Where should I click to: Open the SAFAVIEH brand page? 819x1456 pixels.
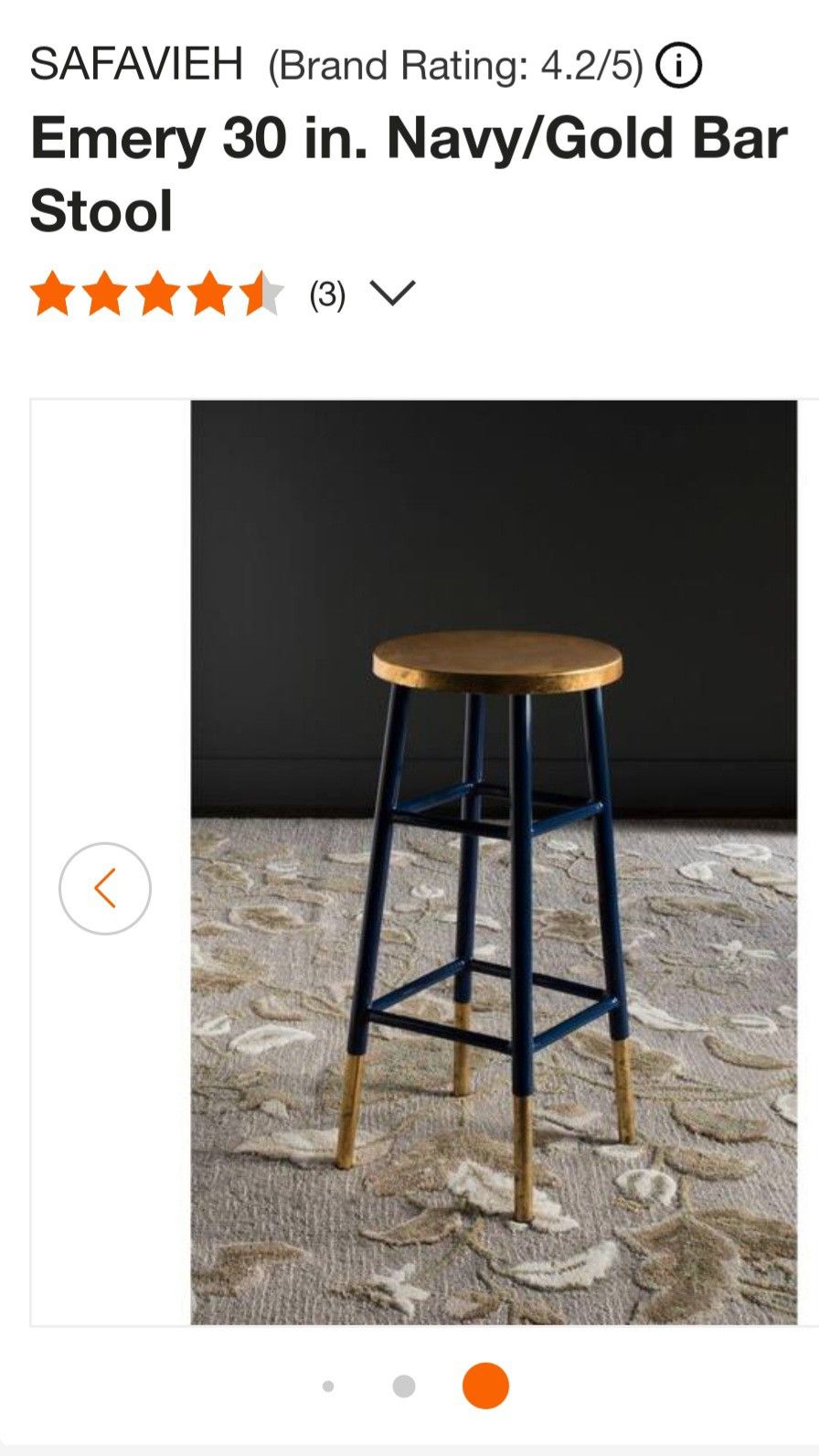point(137,64)
